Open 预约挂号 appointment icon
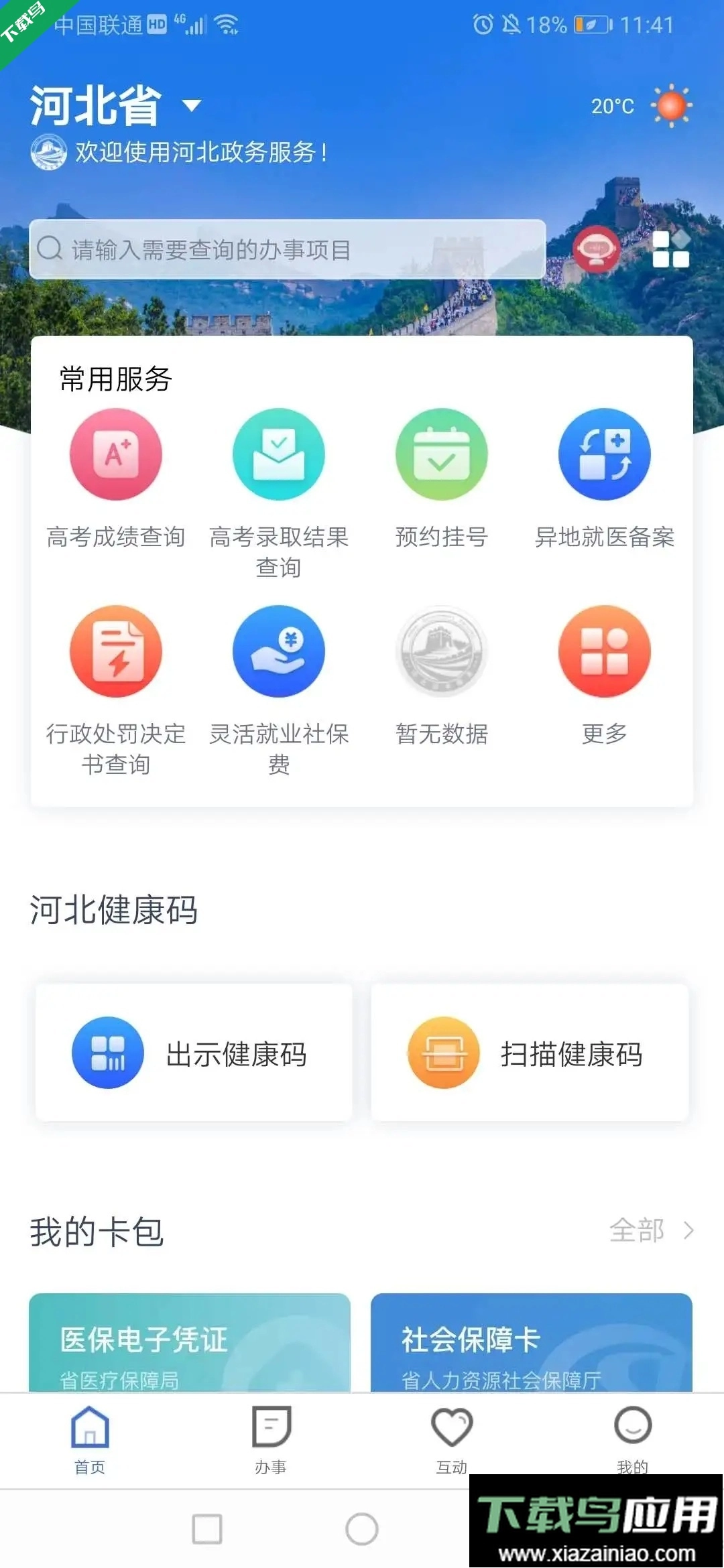The height and width of the screenshot is (1568, 724). tap(441, 454)
